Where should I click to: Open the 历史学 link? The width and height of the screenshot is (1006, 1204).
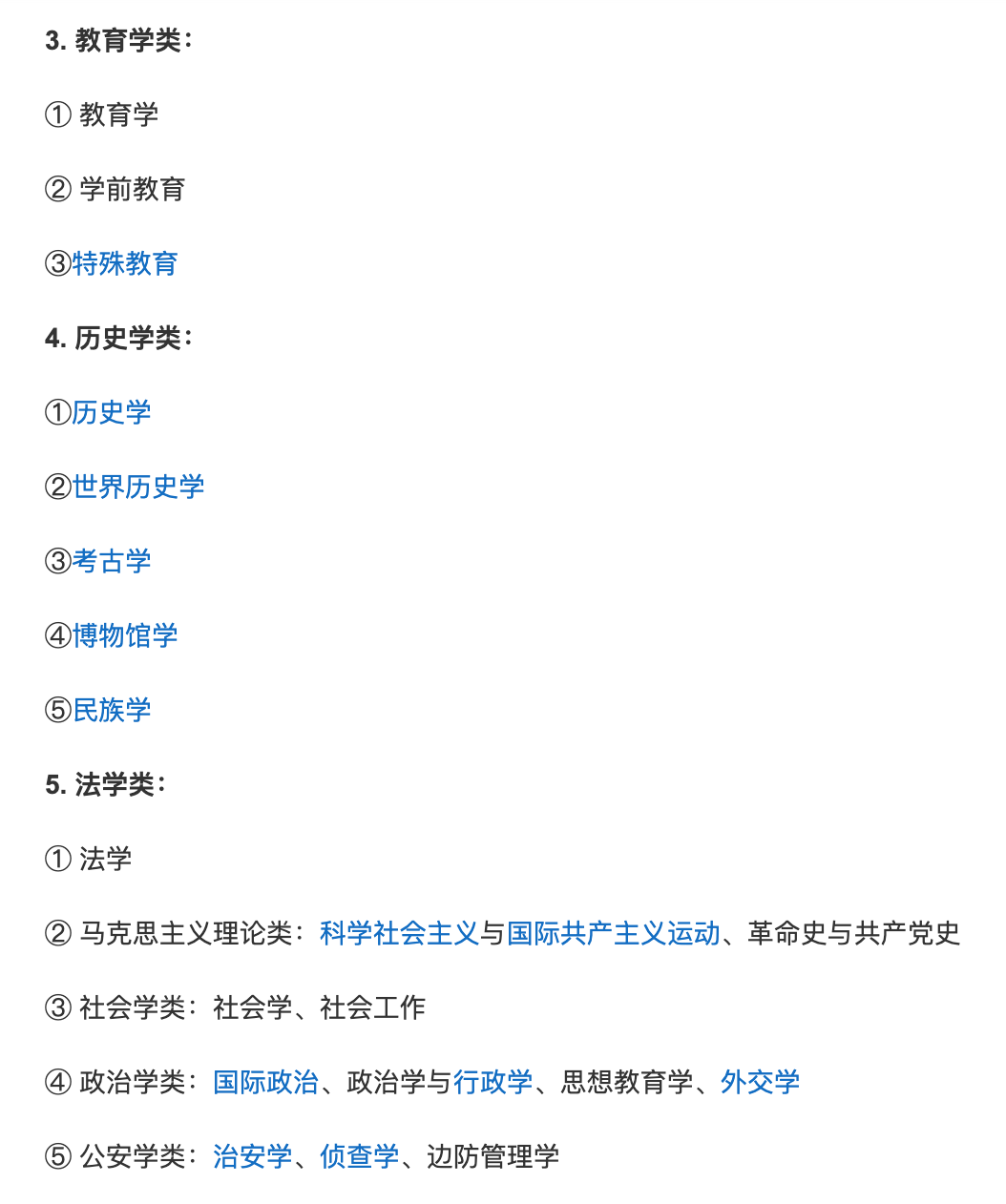tap(112, 412)
